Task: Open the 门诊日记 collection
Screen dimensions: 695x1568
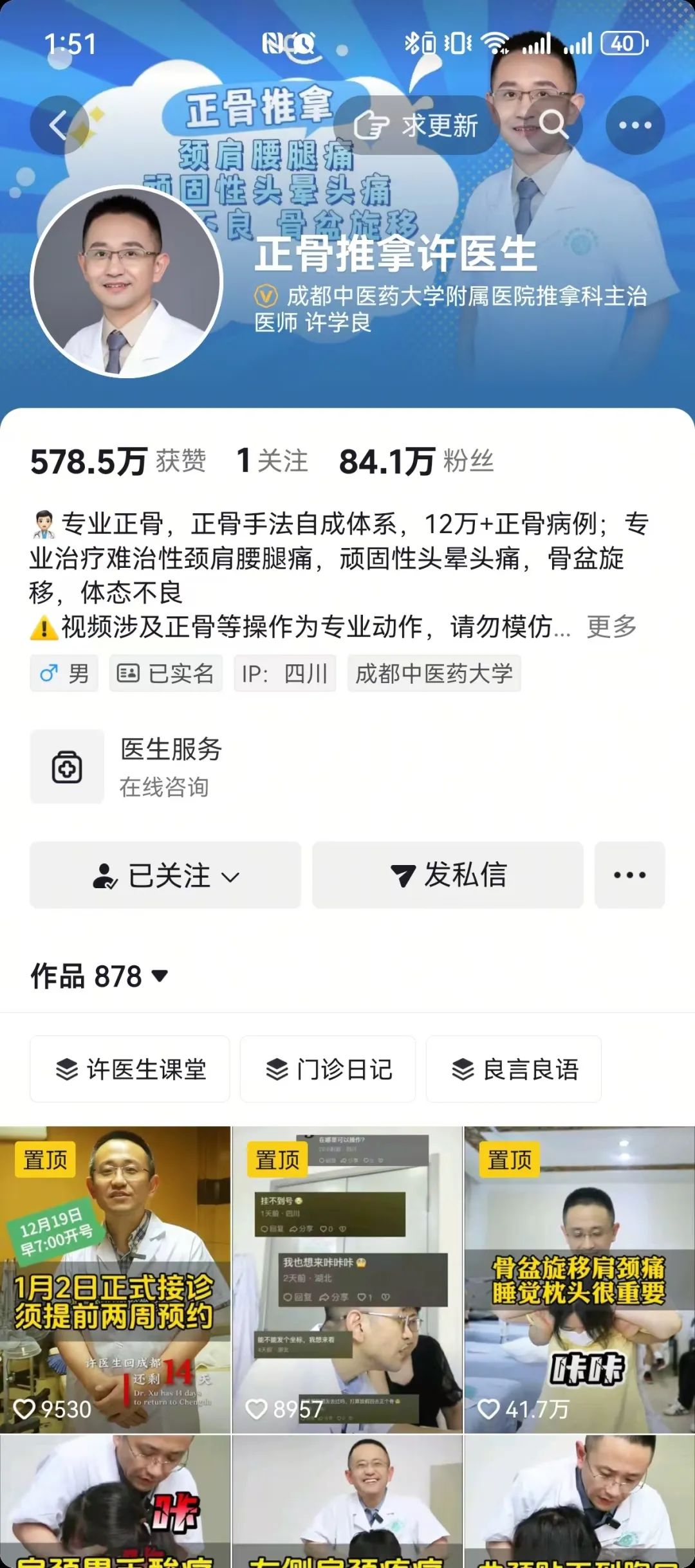Action: point(328,1070)
